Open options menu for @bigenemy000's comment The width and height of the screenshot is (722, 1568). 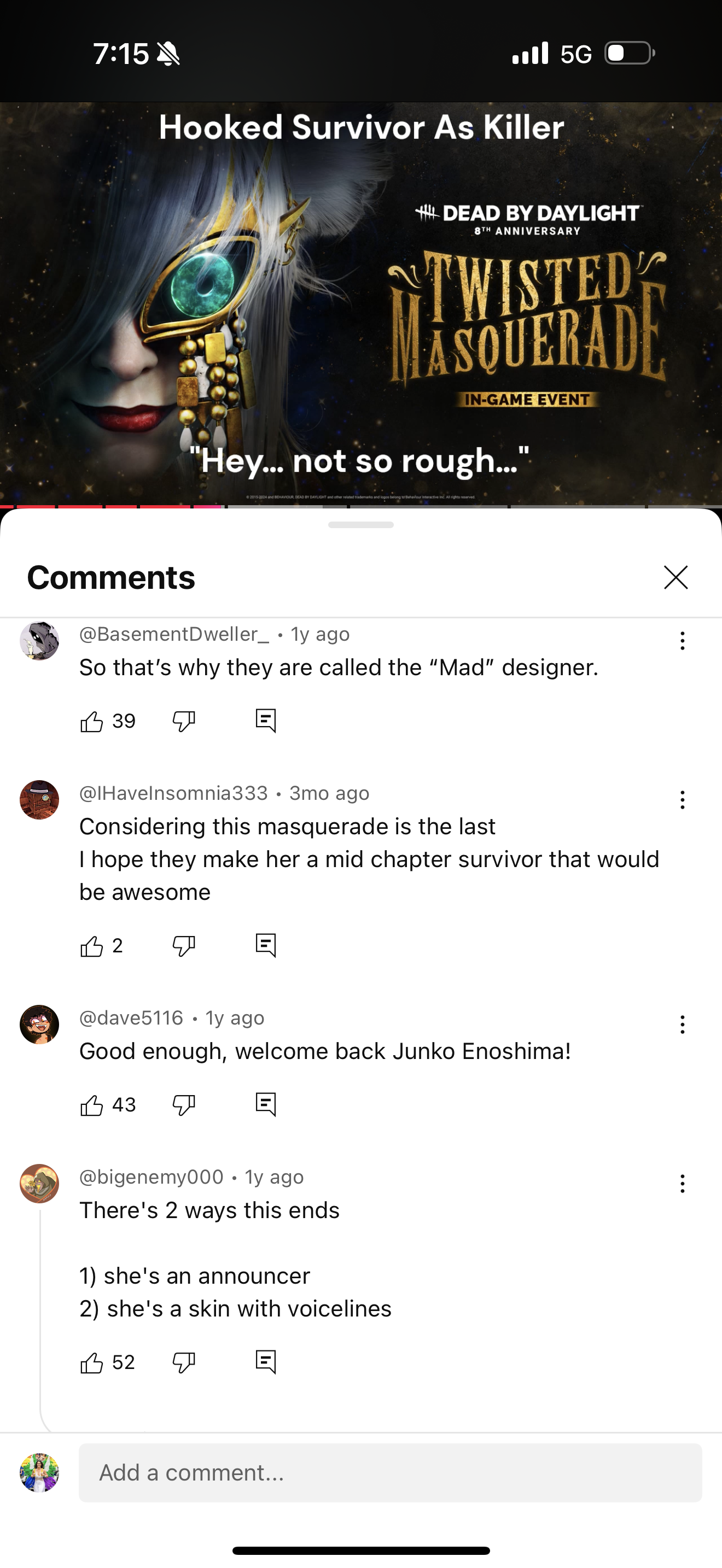pos(682,1184)
